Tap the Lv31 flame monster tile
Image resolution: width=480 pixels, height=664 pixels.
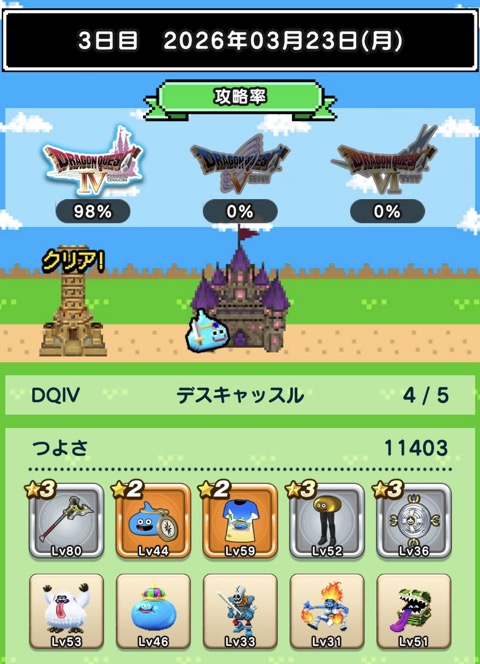tap(327, 611)
